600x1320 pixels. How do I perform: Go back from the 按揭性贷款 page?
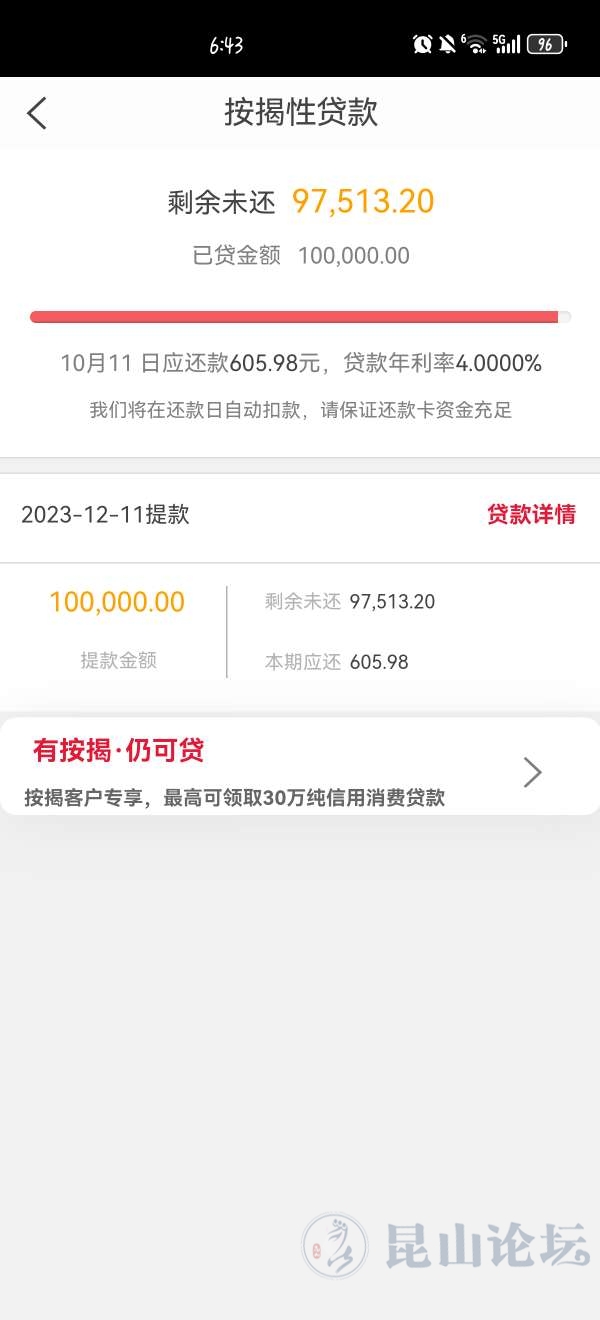click(x=37, y=113)
